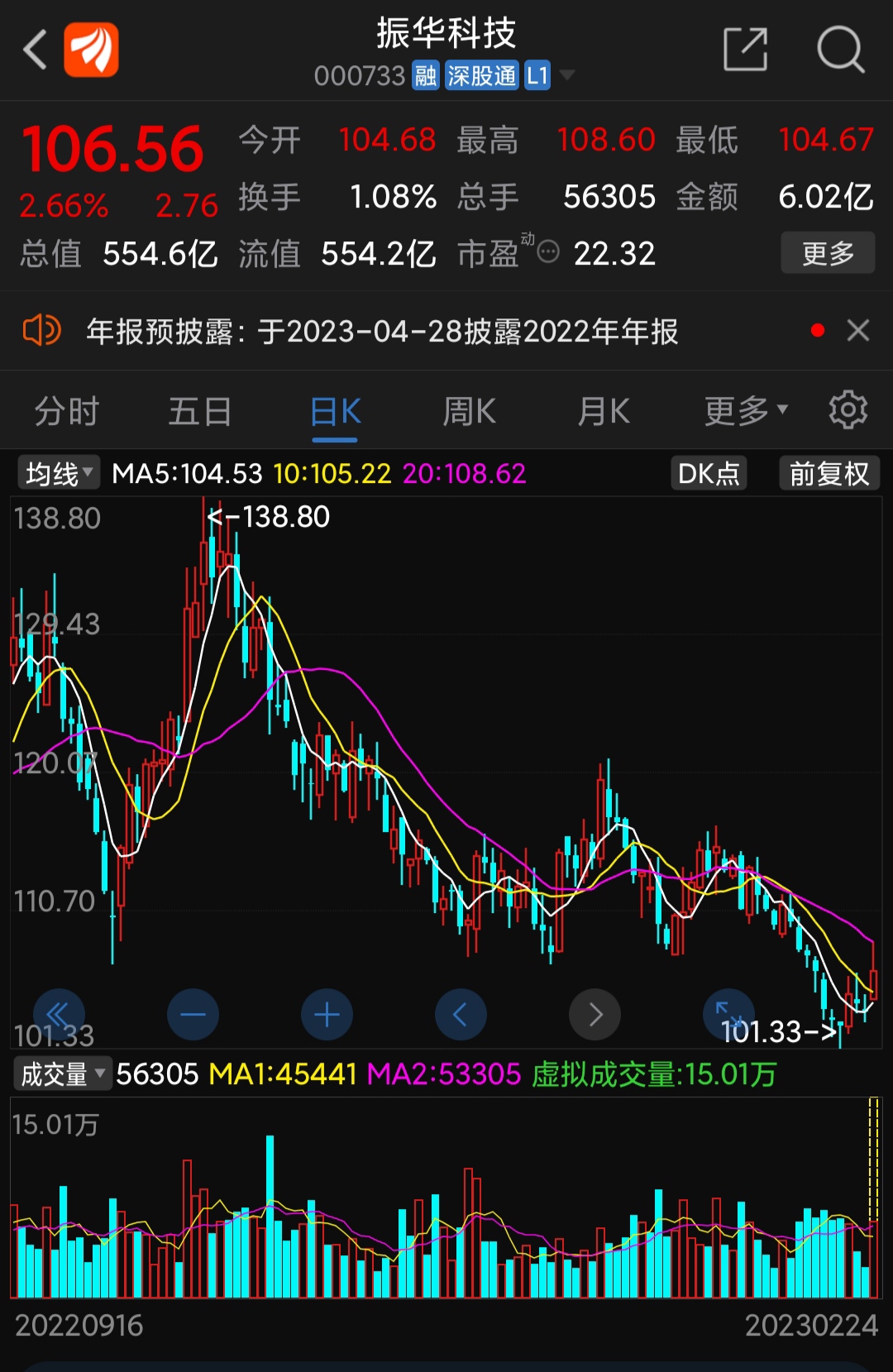Tap the speaker icon on the announcement bar

pos(41,330)
